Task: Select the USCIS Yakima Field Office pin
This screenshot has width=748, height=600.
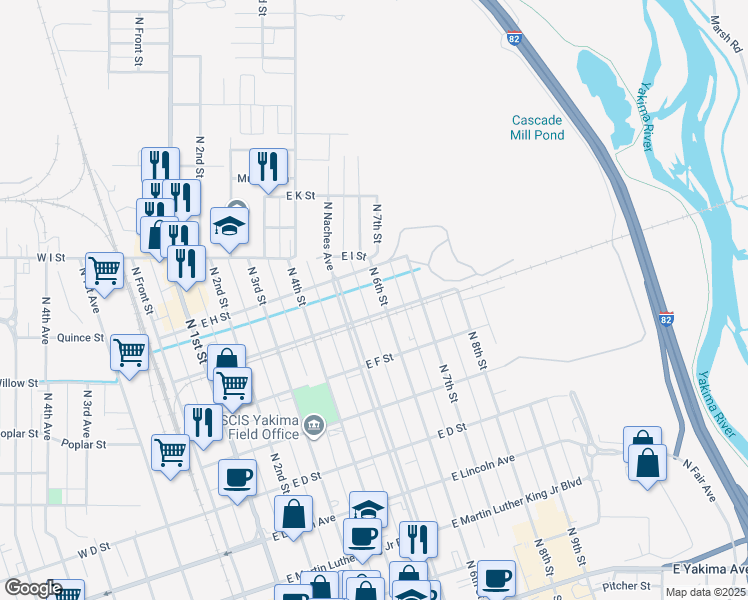Action: pos(315,425)
